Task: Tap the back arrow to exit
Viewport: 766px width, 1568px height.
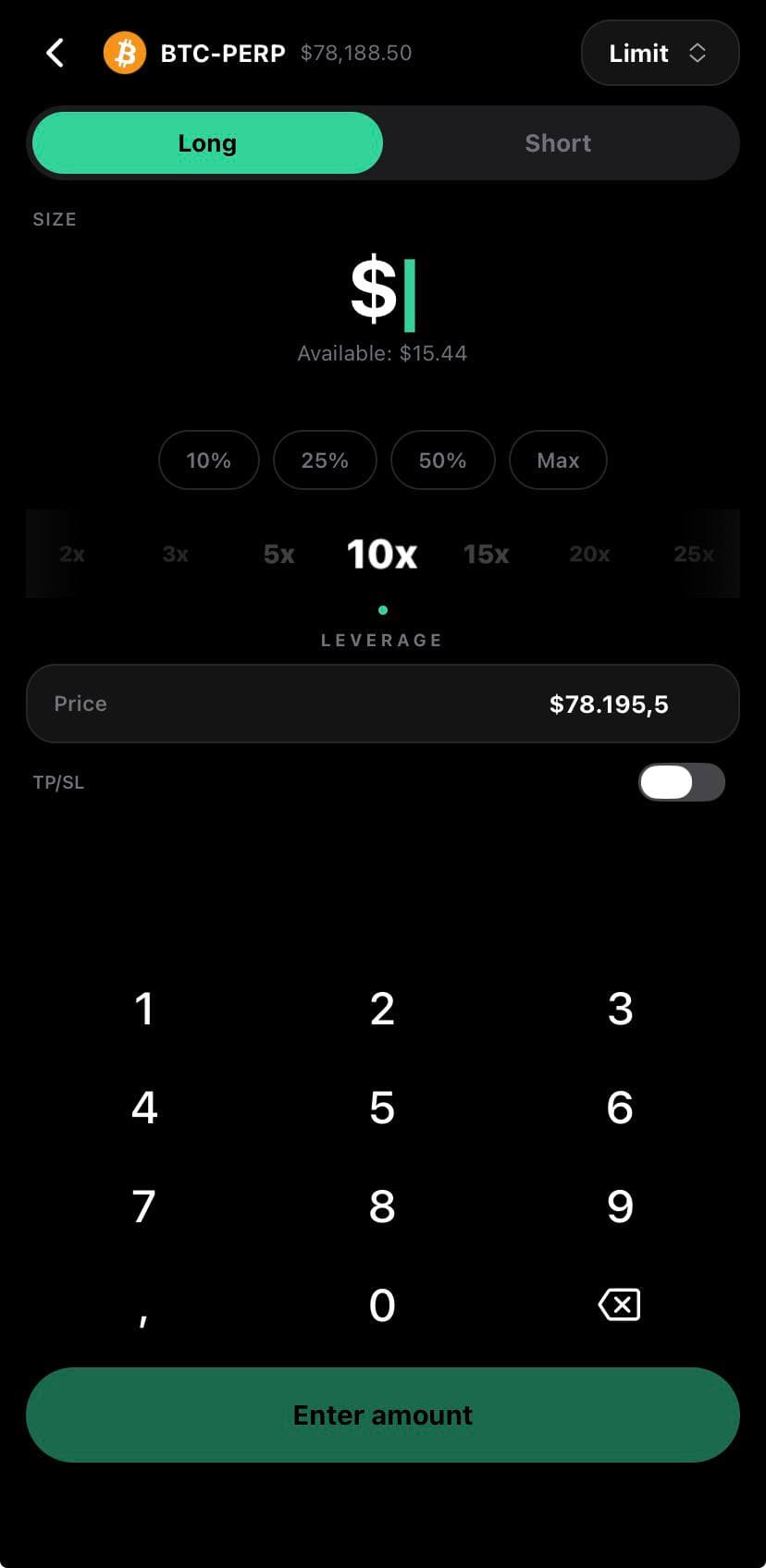Action: point(55,53)
